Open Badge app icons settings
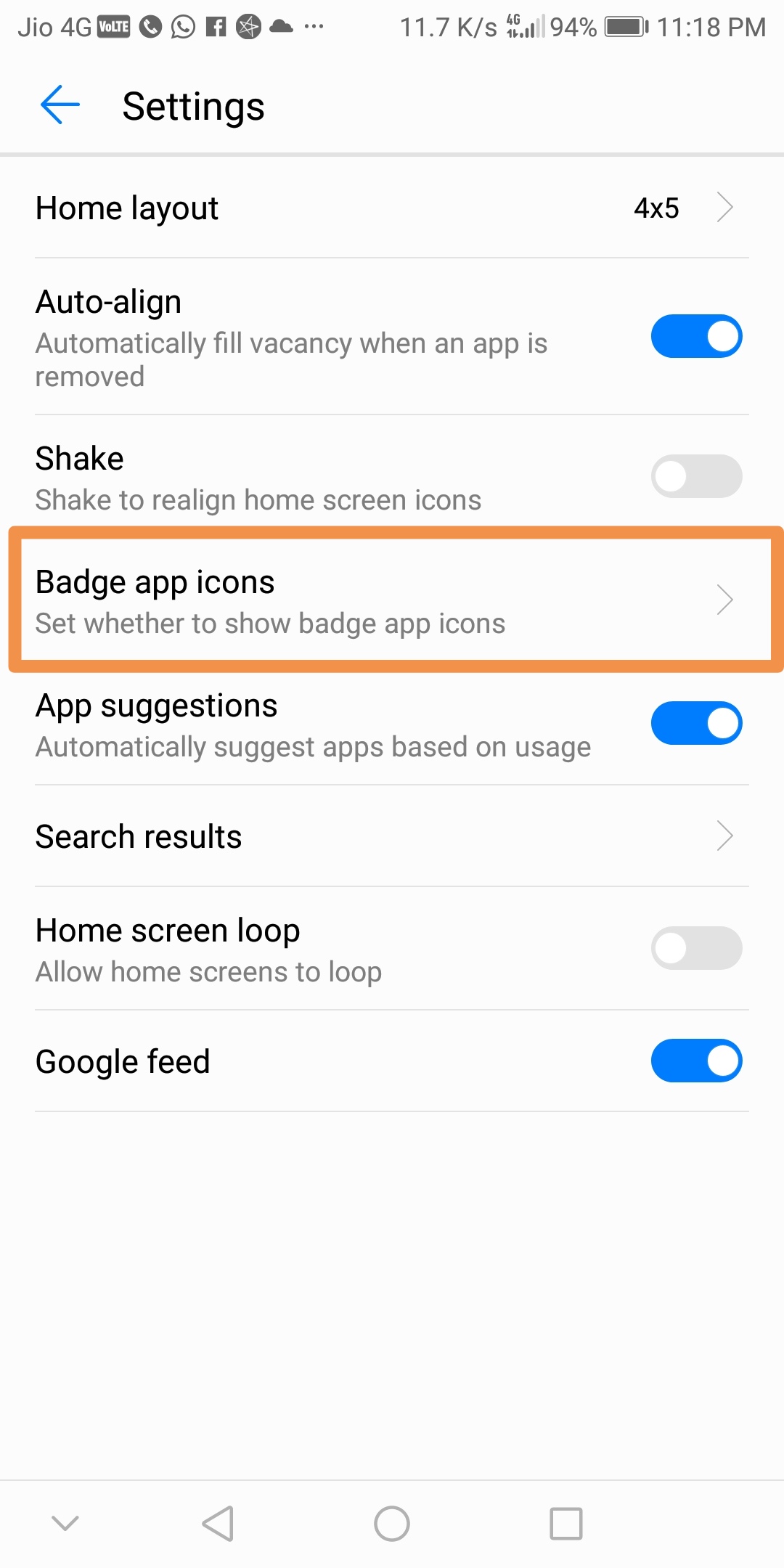The width and height of the screenshot is (784, 1568). pos(392,599)
